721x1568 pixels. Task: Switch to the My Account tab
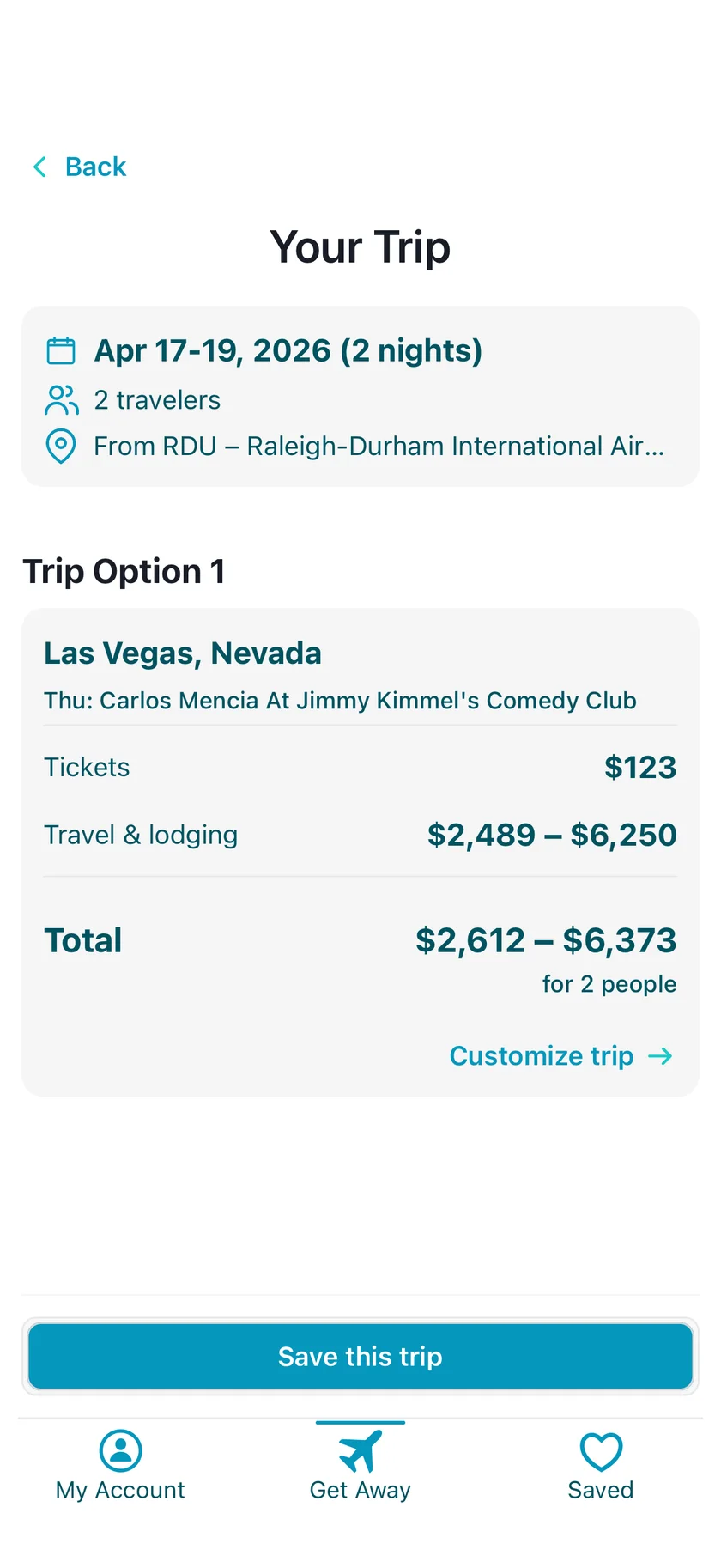click(x=120, y=1490)
